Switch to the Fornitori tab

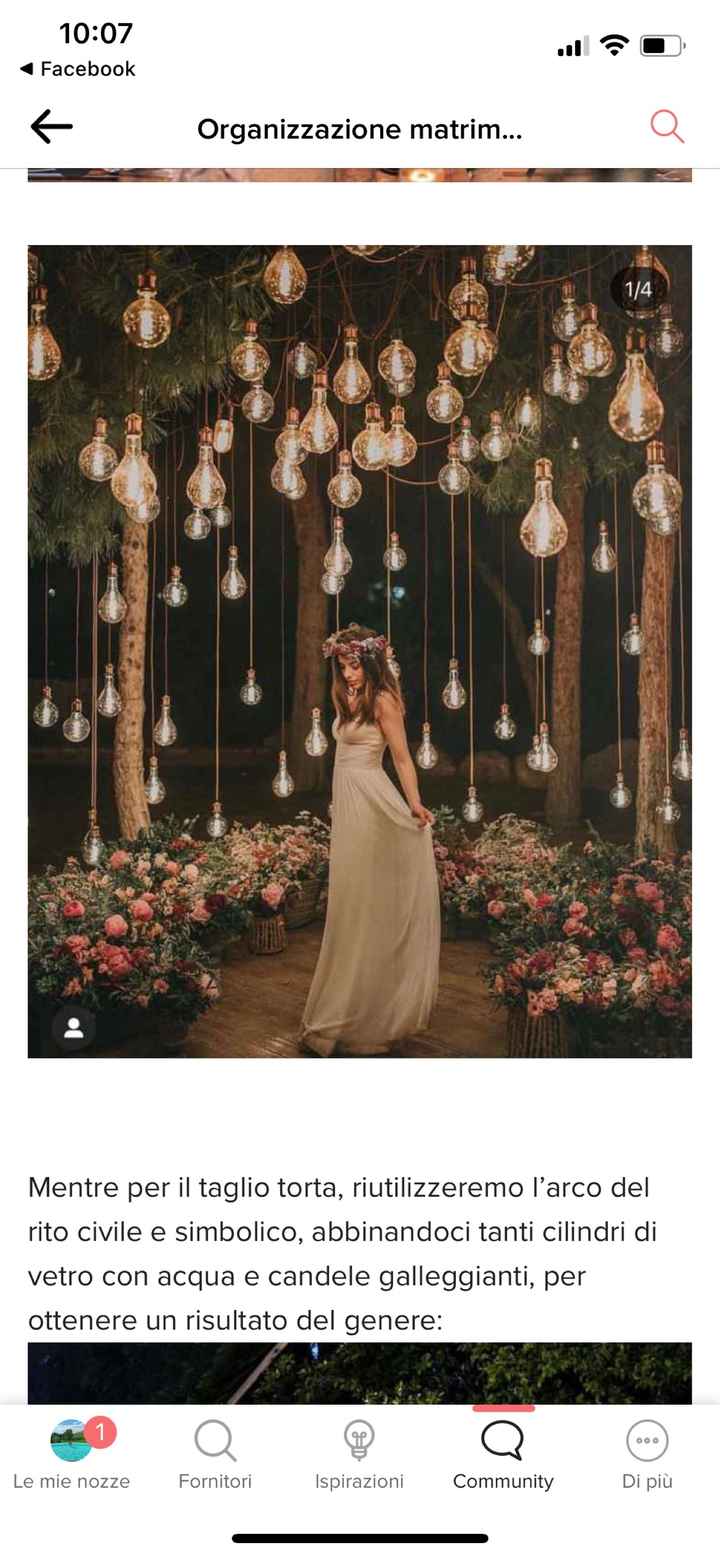click(x=215, y=1453)
